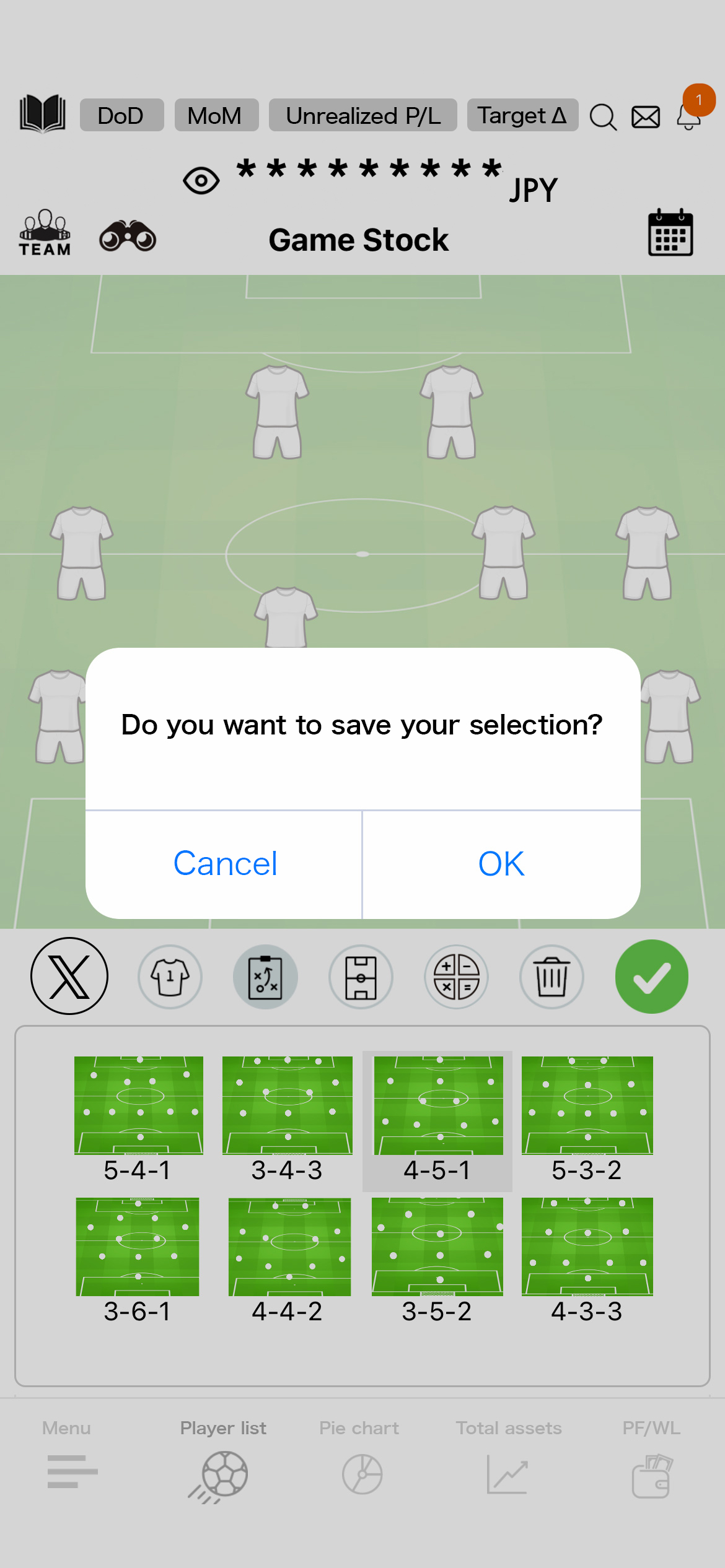The height and width of the screenshot is (1568, 725).
Task: Confirm saving the selection with OK
Action: pos(501,864)
